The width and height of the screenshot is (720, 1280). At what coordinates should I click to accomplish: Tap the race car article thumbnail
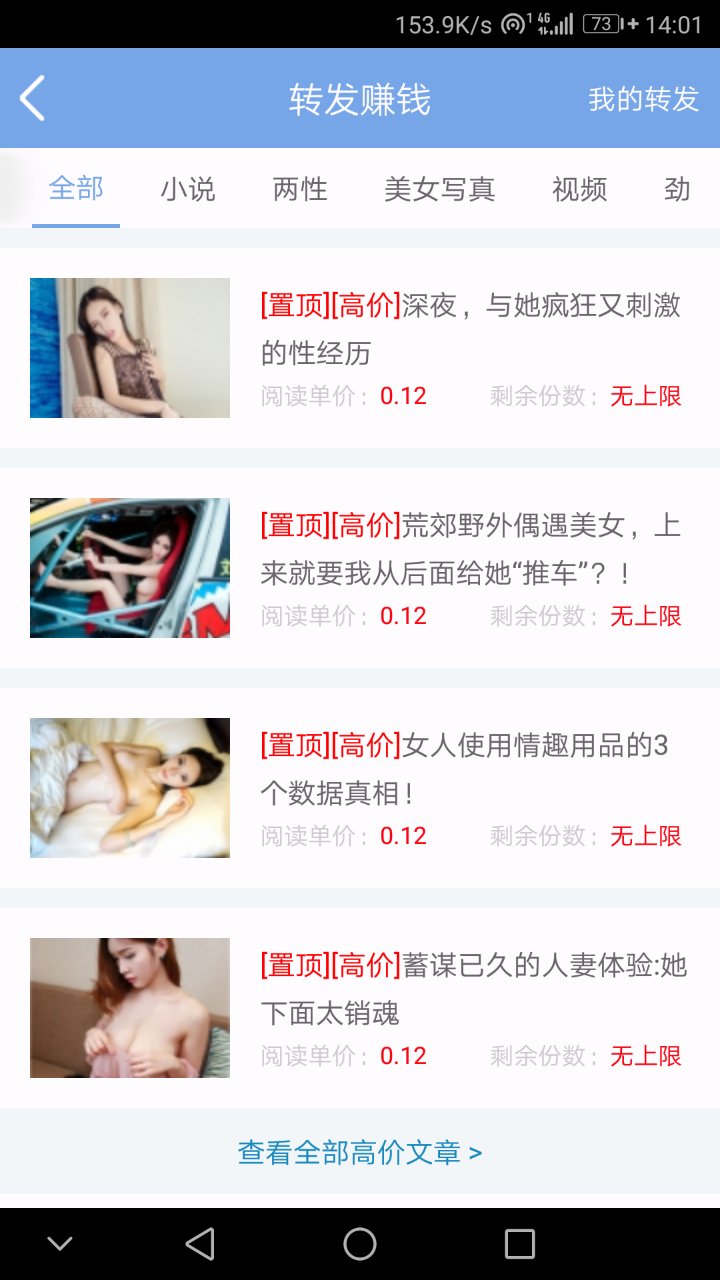pos(129,567)
